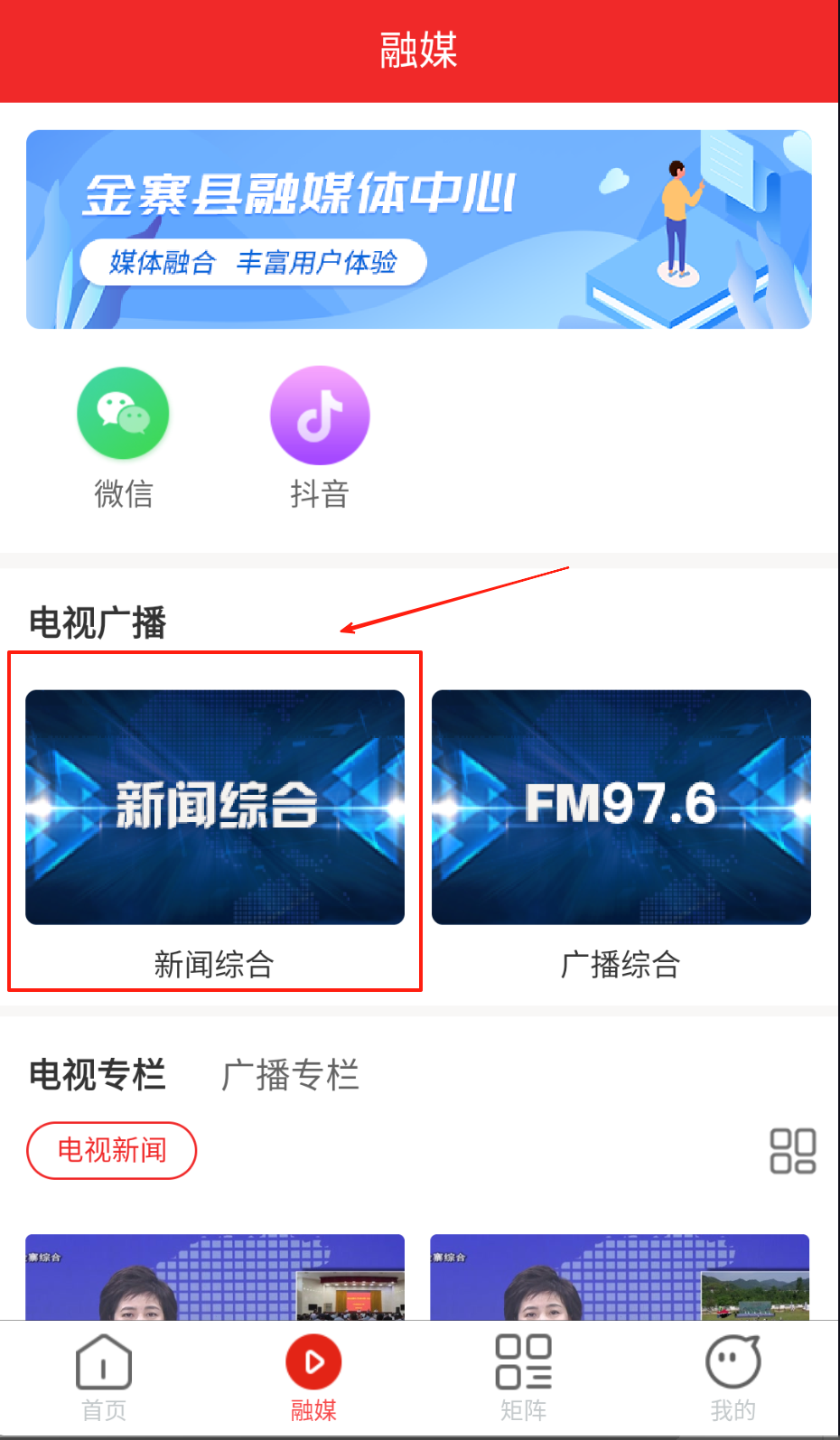Switch to the 电视专栏 tab
The image size is (840, 1440).
click(98, 1075)
